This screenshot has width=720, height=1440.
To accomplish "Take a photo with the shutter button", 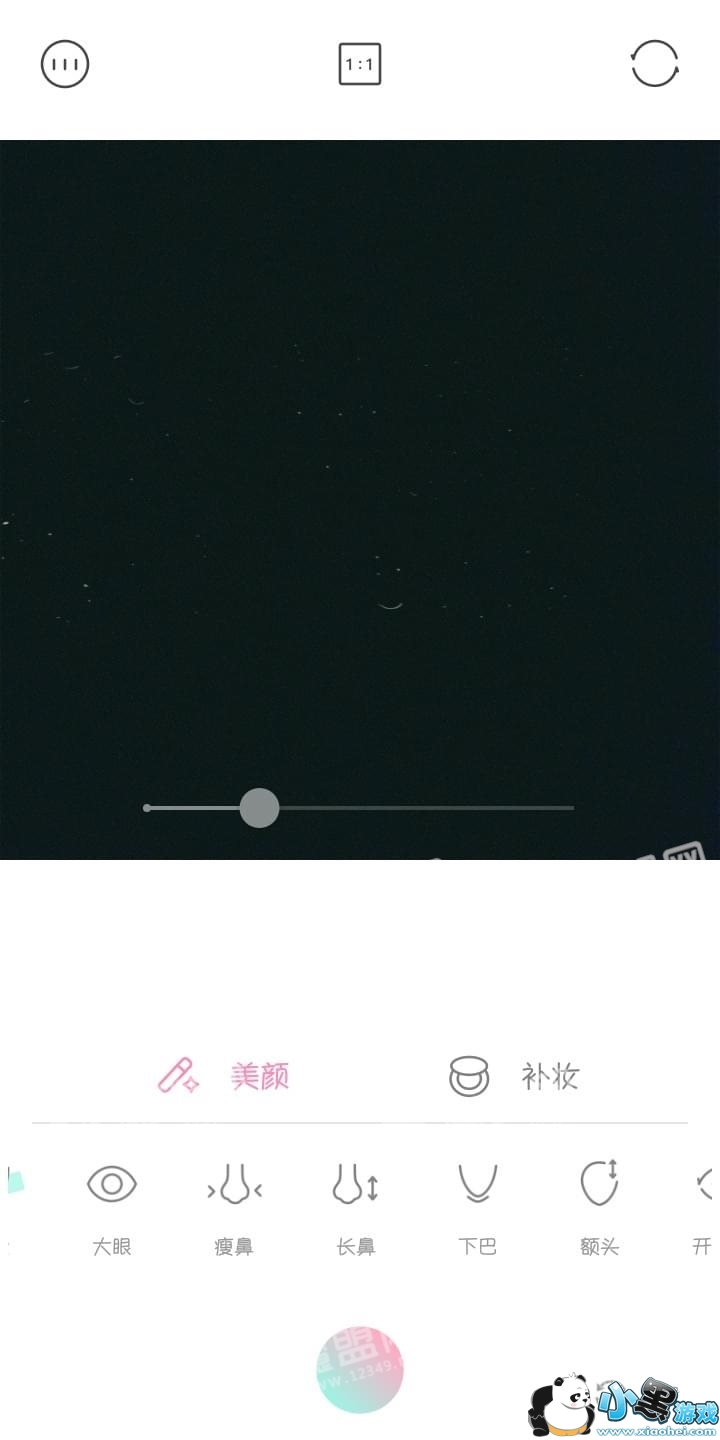I will pos(360,1370).
